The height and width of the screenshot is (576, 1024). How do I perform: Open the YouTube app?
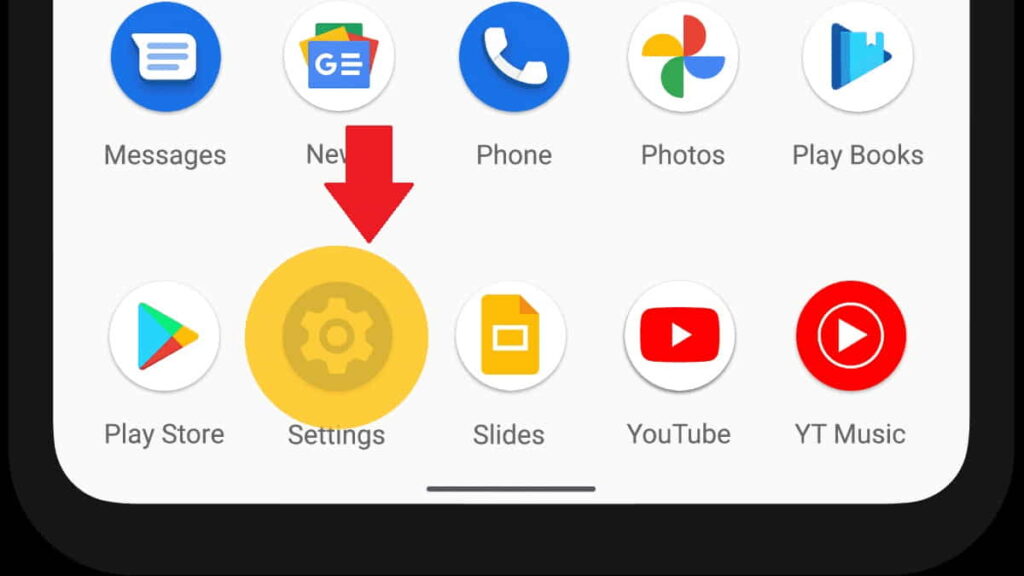coord(679,336)
